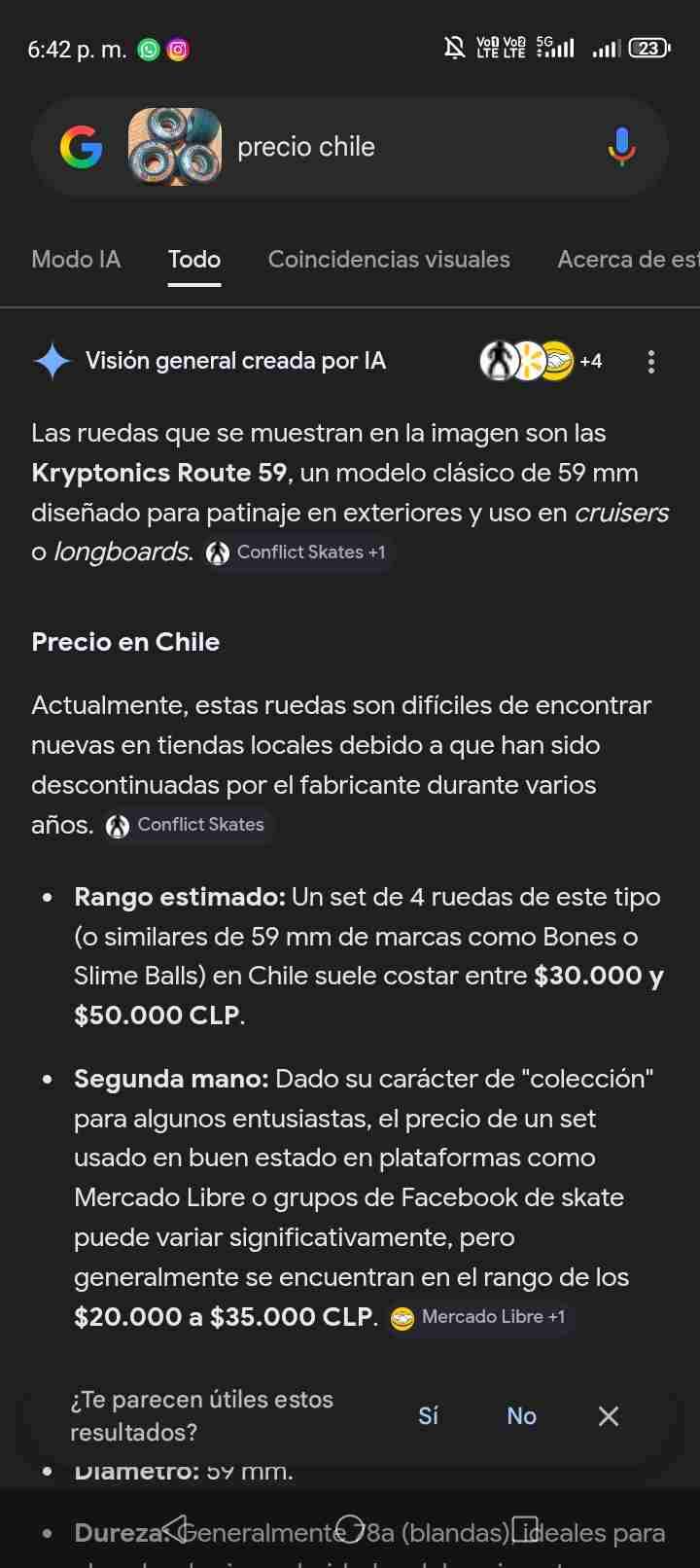Select the Todo tab
This screenshot has width=700, height=1568.
(193, 260)
